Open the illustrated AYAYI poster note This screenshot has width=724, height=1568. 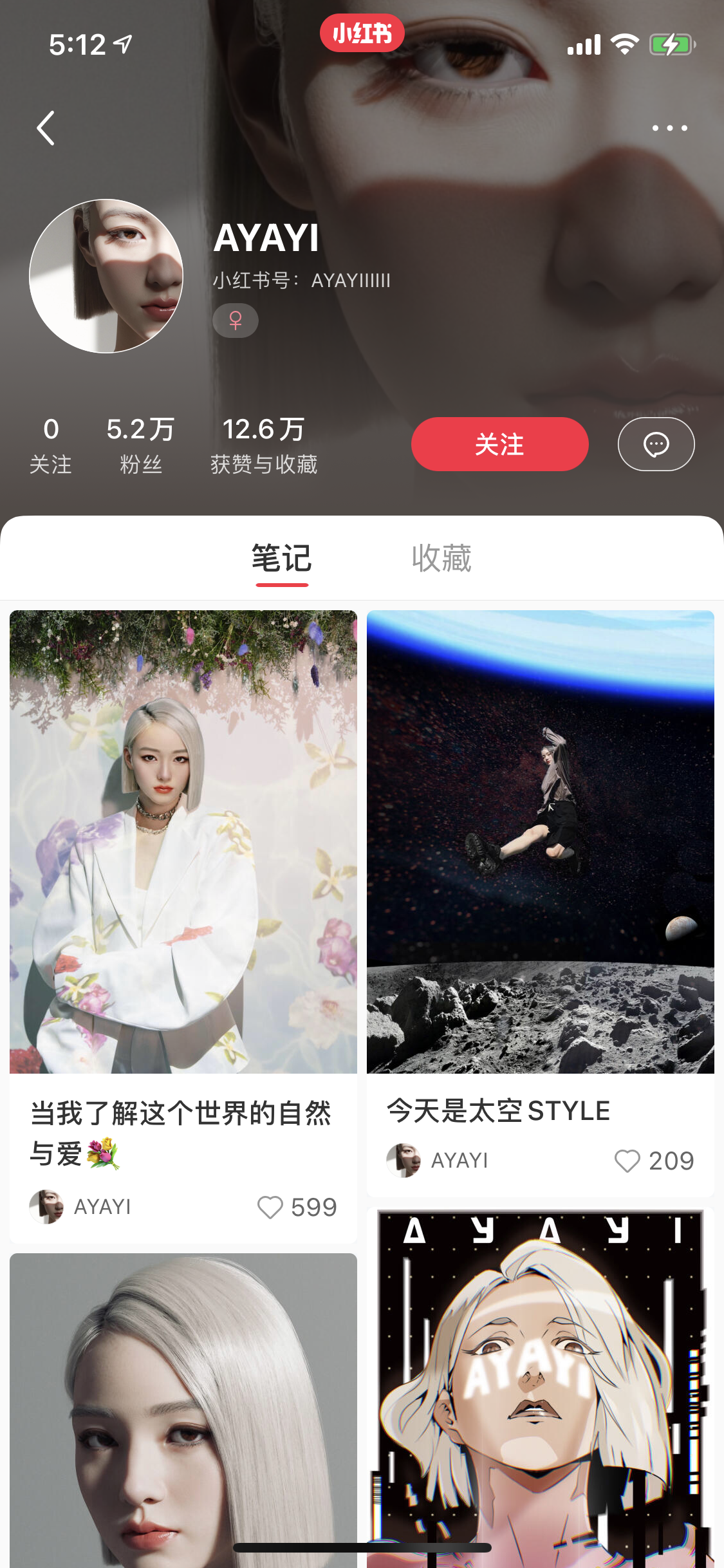pos(540,1384)
